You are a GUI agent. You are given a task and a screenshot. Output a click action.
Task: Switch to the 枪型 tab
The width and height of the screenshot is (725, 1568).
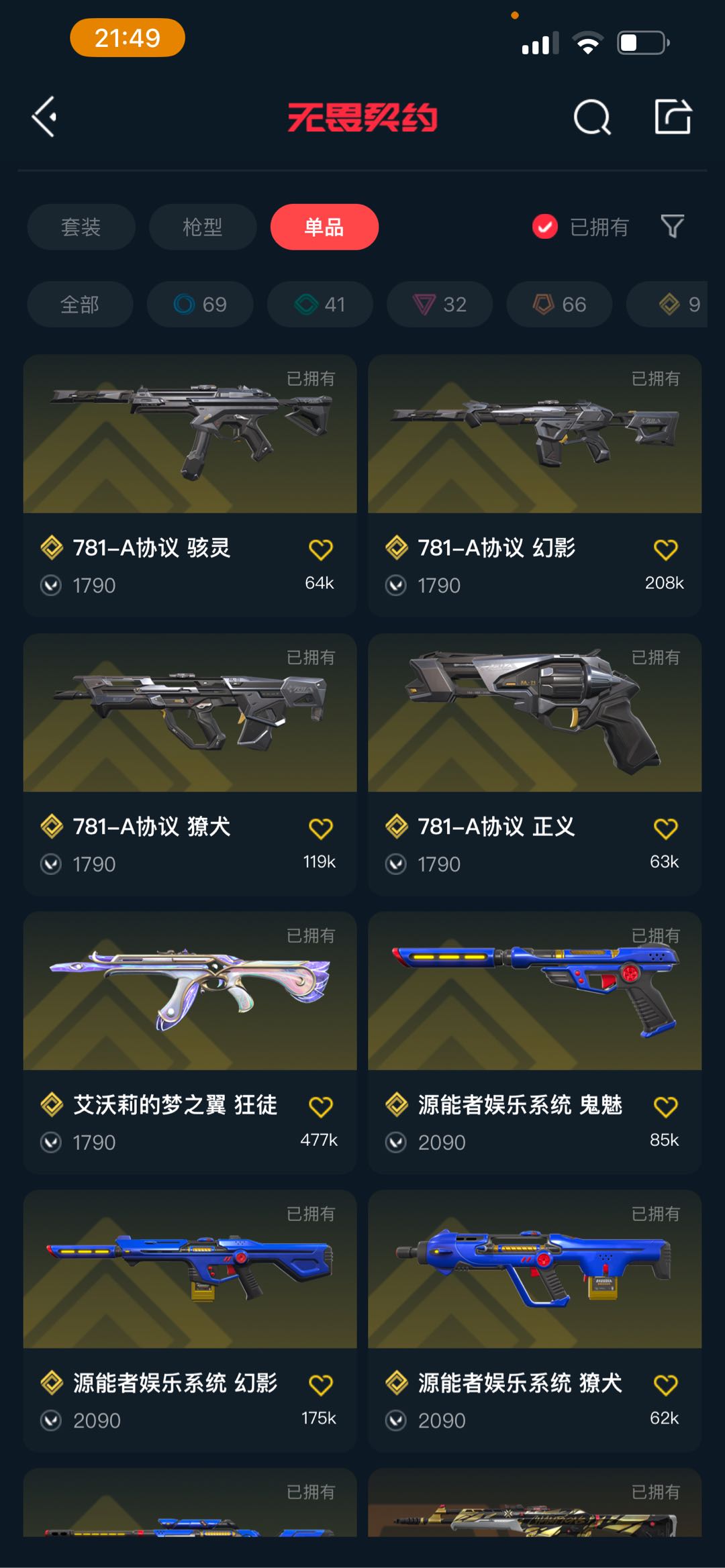(x=202, y=227)
